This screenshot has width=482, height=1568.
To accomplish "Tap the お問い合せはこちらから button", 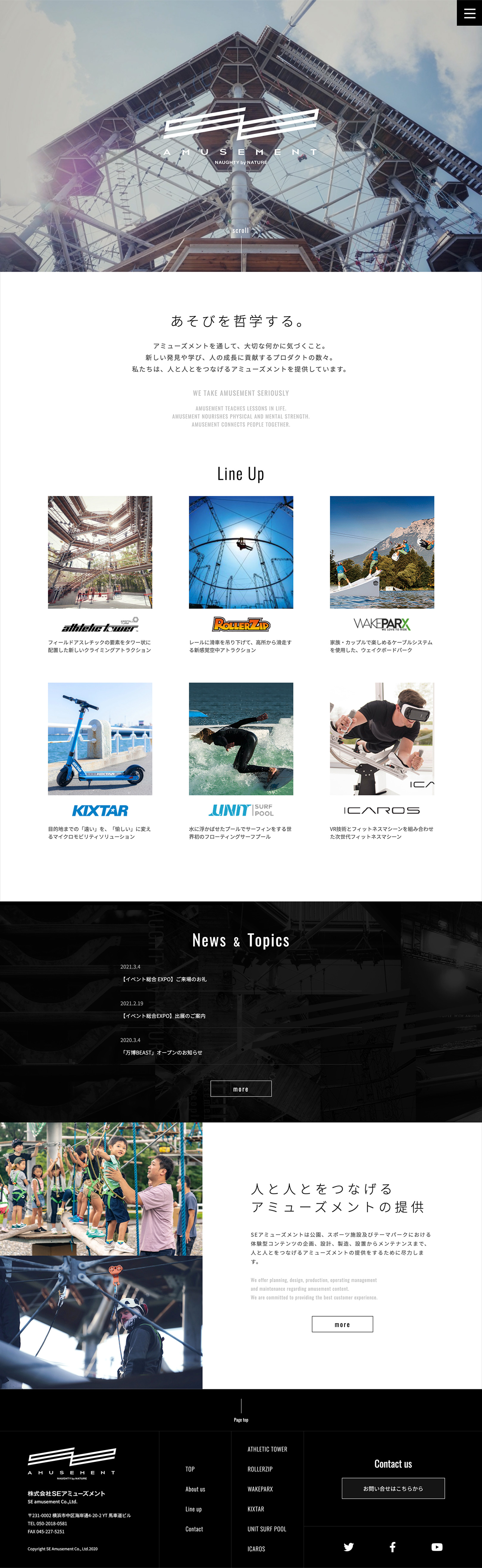I will (393, 1488).
